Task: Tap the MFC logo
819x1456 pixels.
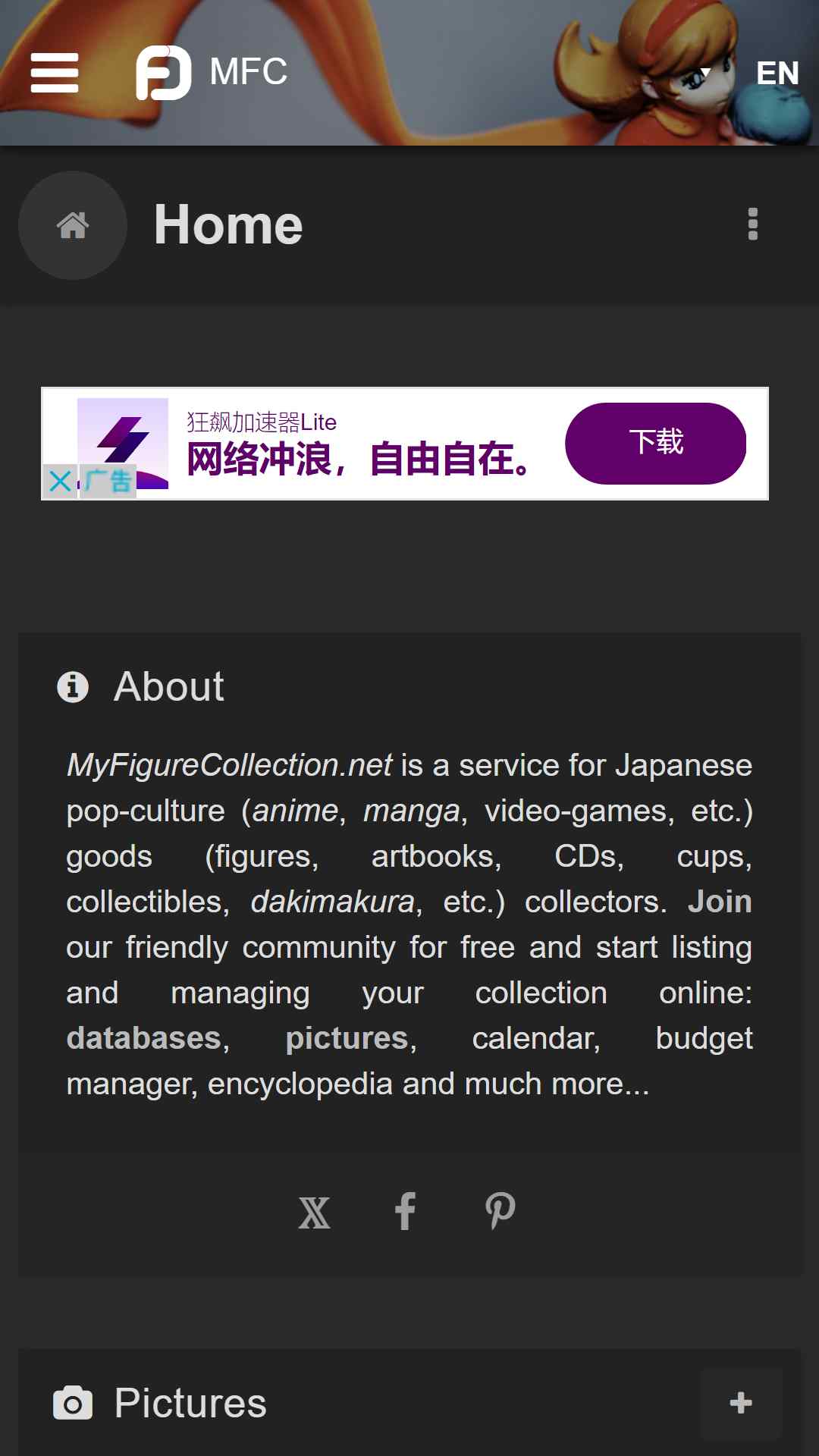Action: 212,73
